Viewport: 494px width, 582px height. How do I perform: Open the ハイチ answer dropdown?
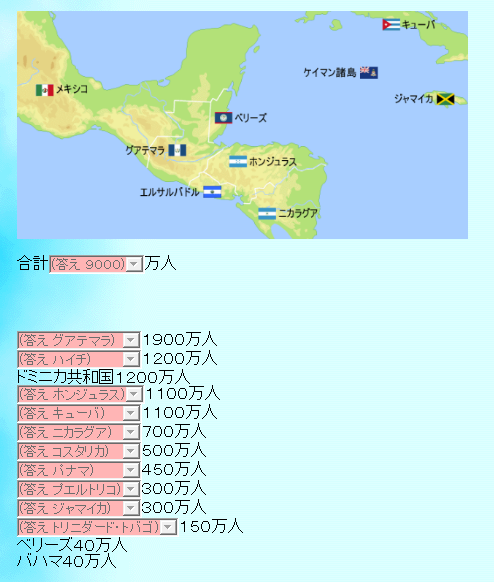[x=79, y=359]
